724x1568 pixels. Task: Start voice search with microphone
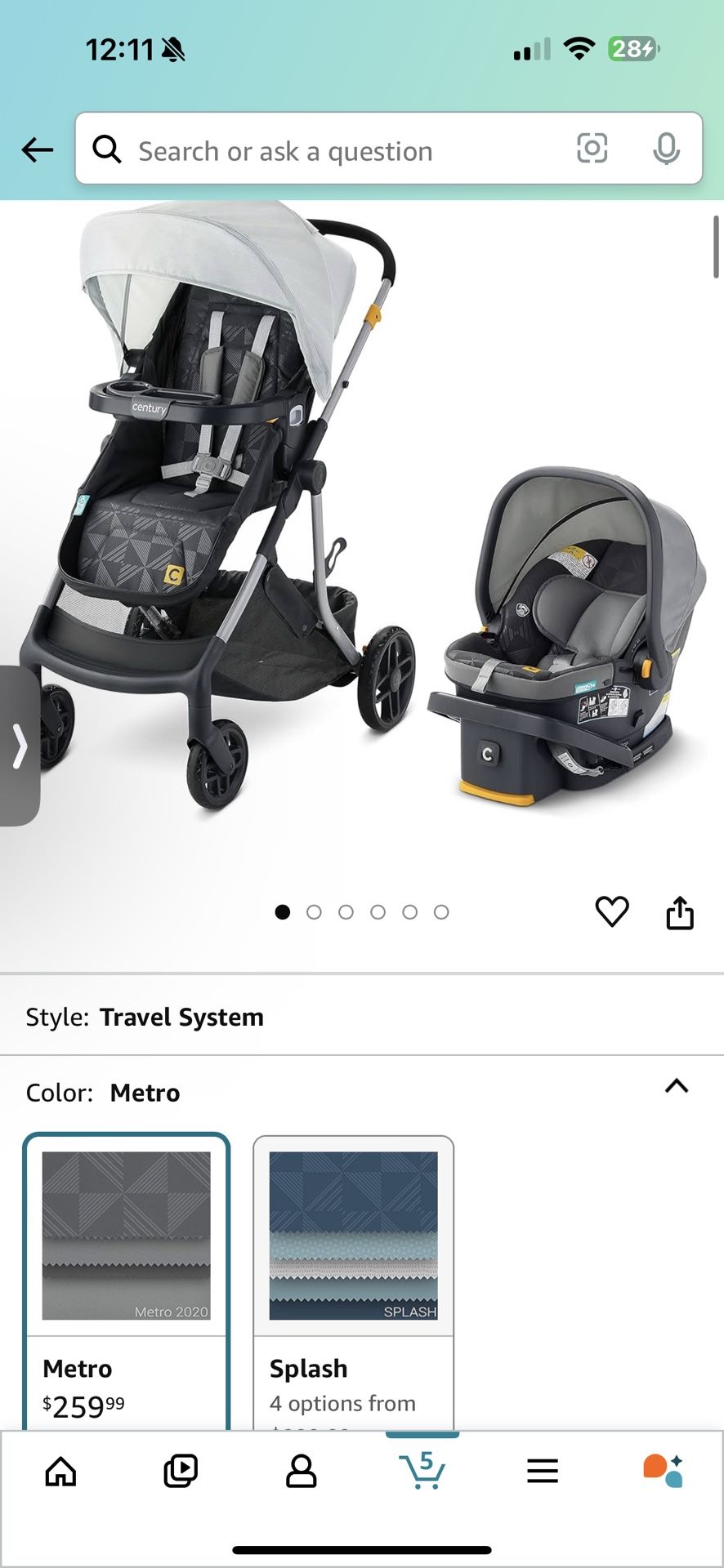click(666, 149)
